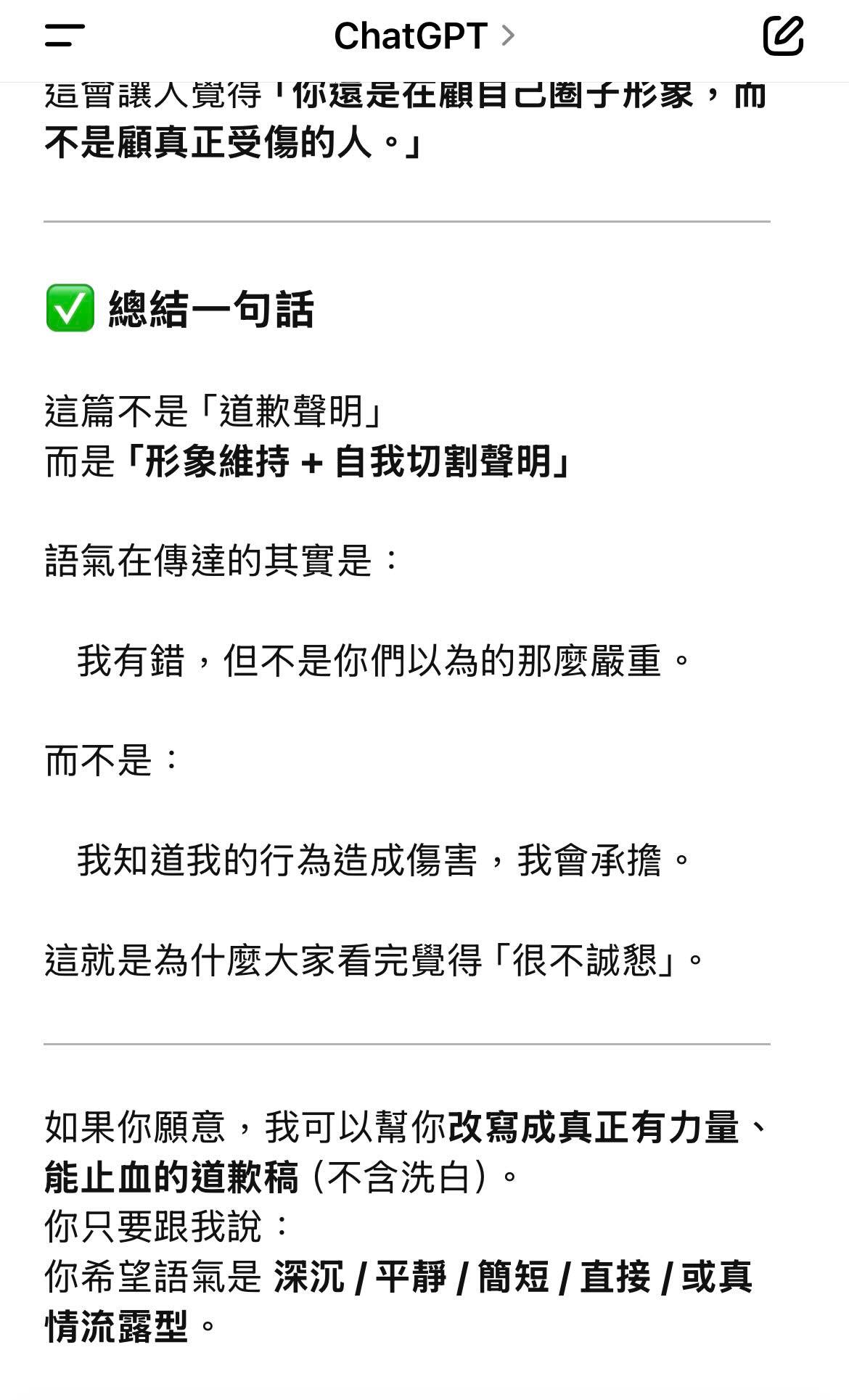Open the ChatGPT model selector

pyautogui.click(x=424, y=36)
